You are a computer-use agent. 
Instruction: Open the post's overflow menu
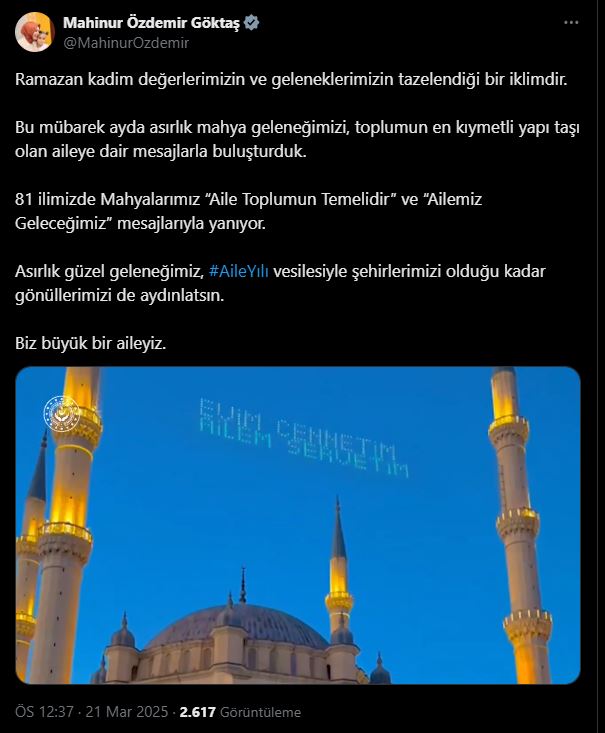(x=570, y=22)
